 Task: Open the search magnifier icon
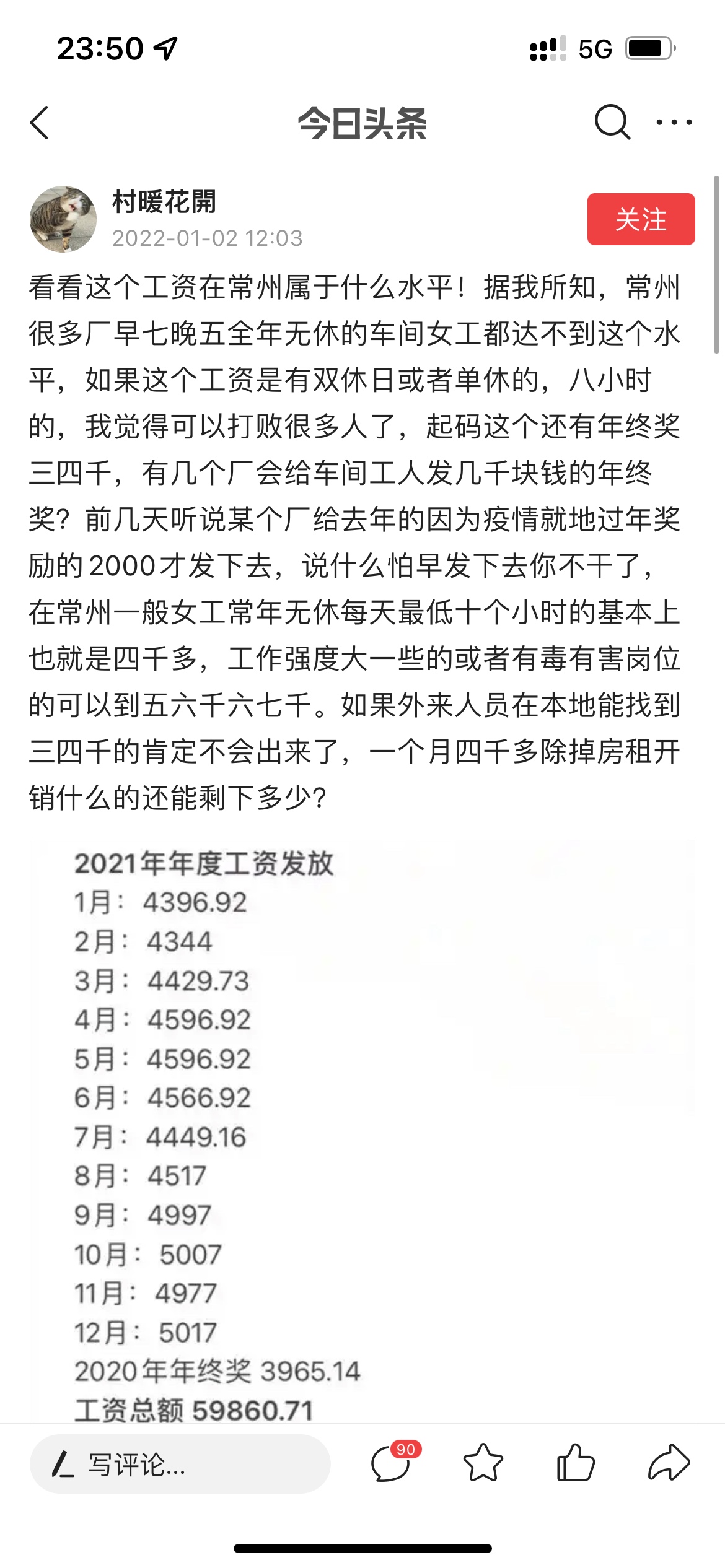[612, 122]
